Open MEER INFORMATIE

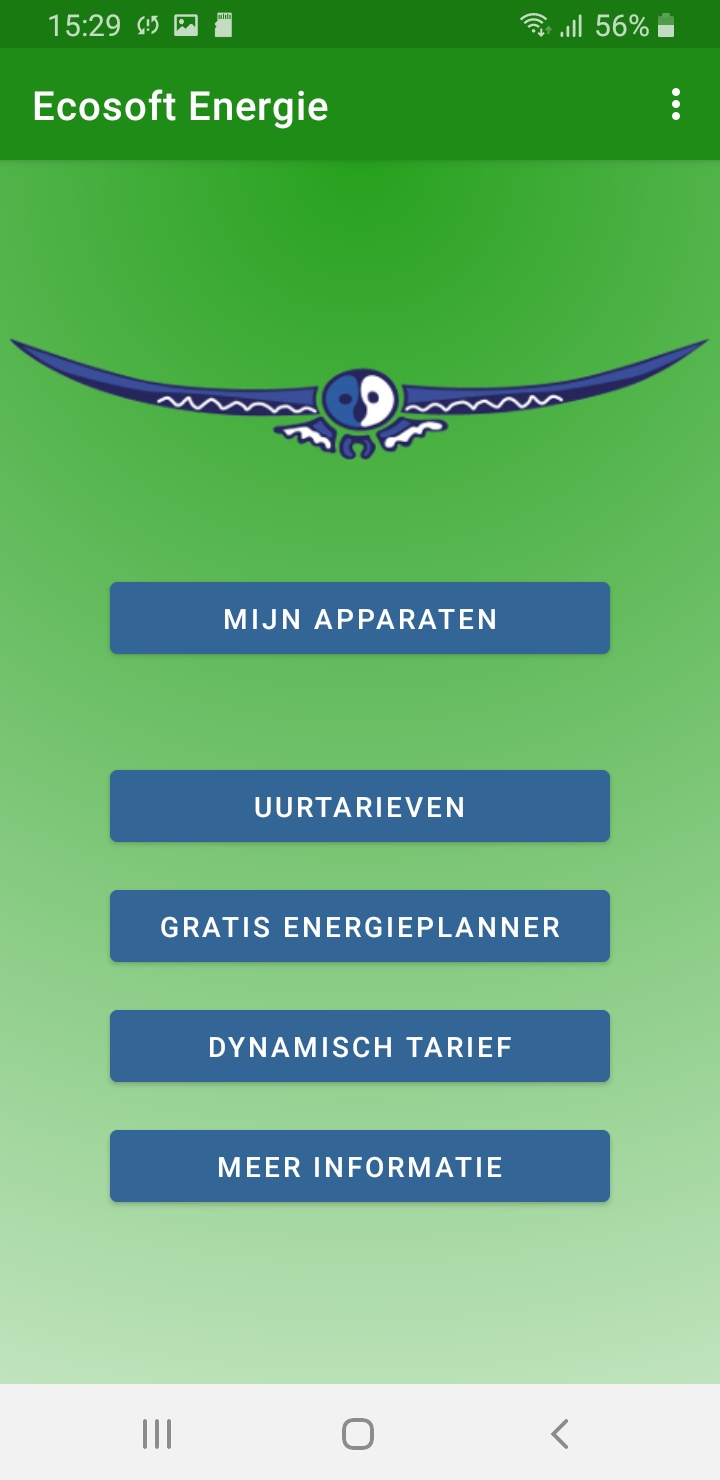click(360, 1166)
